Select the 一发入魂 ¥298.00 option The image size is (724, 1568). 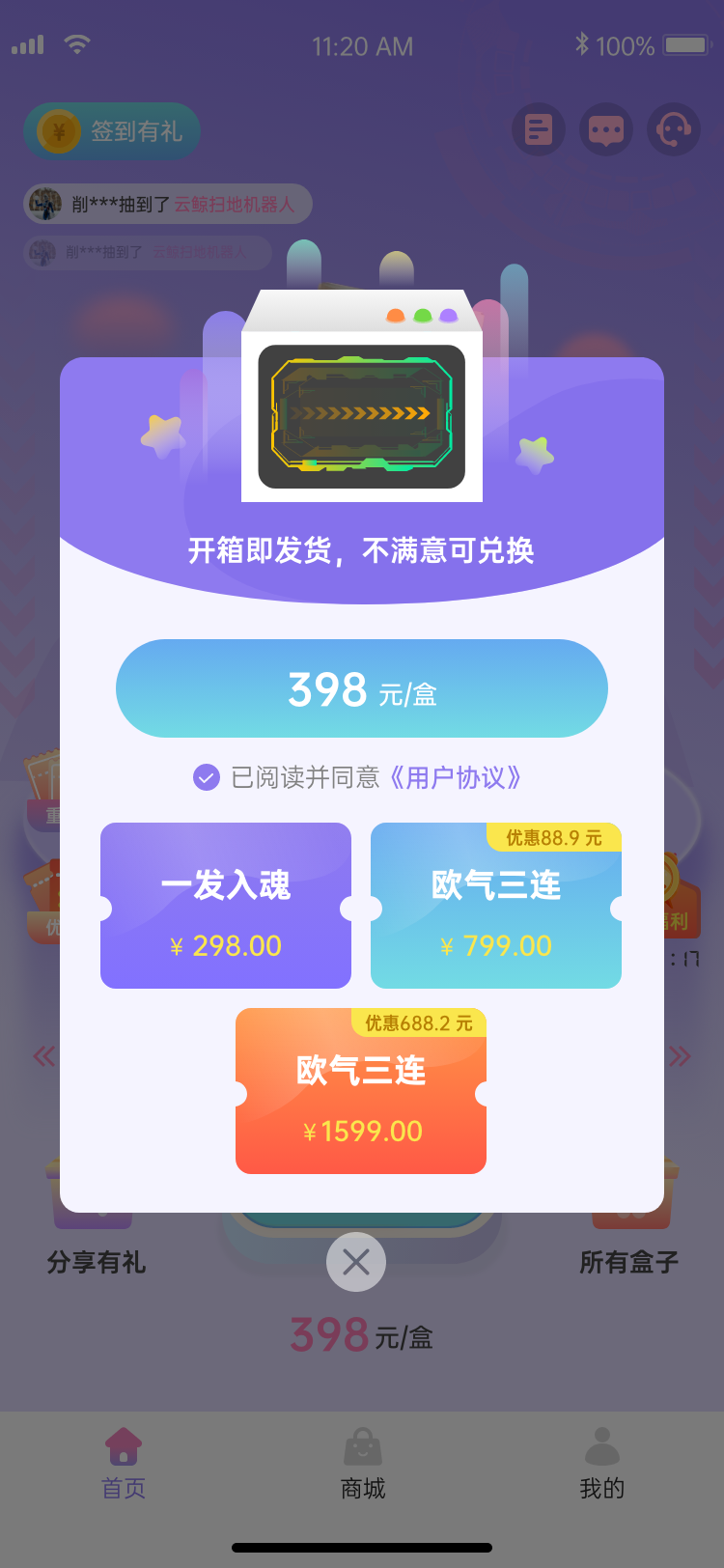tap(225, 905)
